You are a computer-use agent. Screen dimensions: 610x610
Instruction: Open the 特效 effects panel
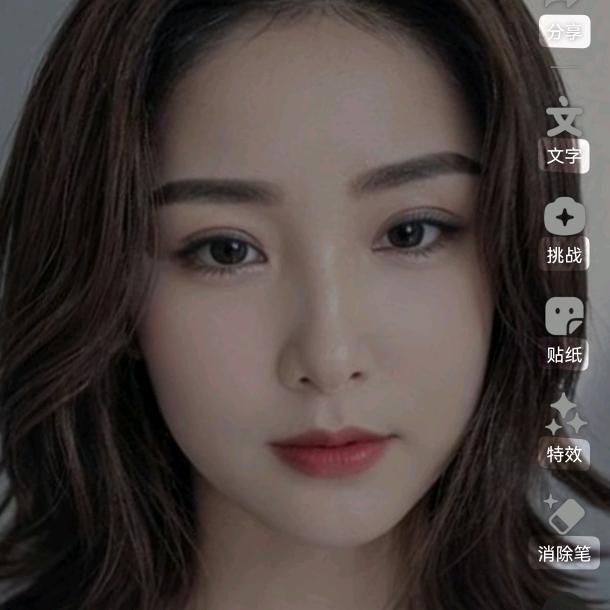pos(564,432)
